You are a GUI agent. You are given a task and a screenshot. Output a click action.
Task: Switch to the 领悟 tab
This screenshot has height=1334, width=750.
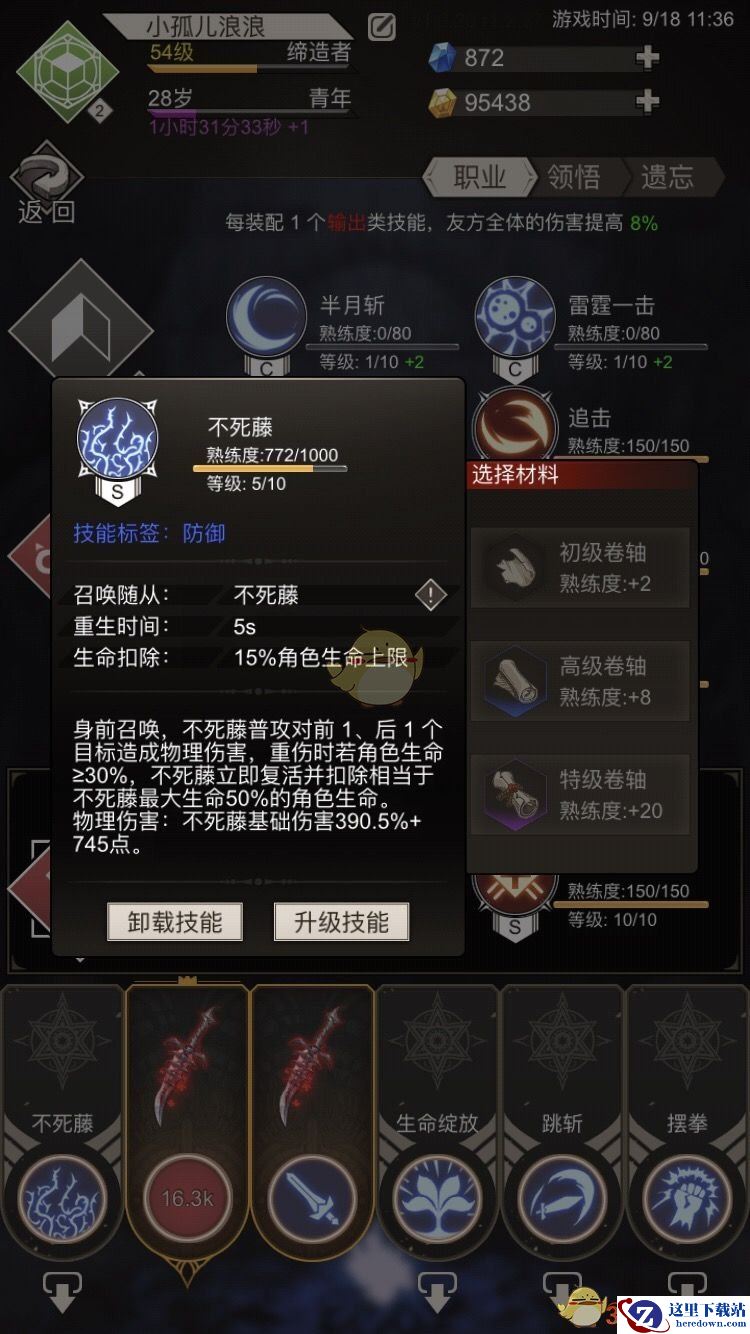pos(574,178)
